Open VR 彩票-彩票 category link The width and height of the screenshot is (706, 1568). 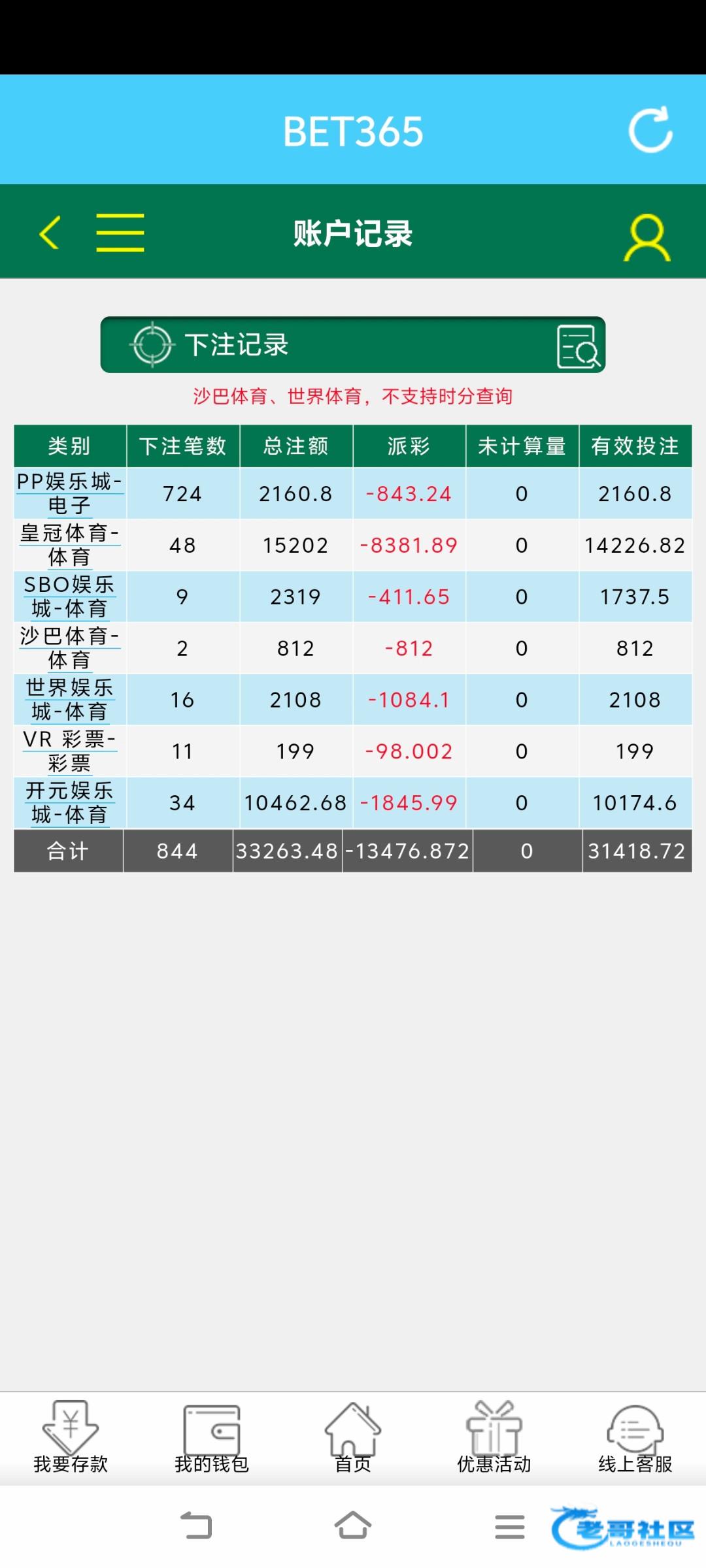pyautogui.click(x=69, y=751)
